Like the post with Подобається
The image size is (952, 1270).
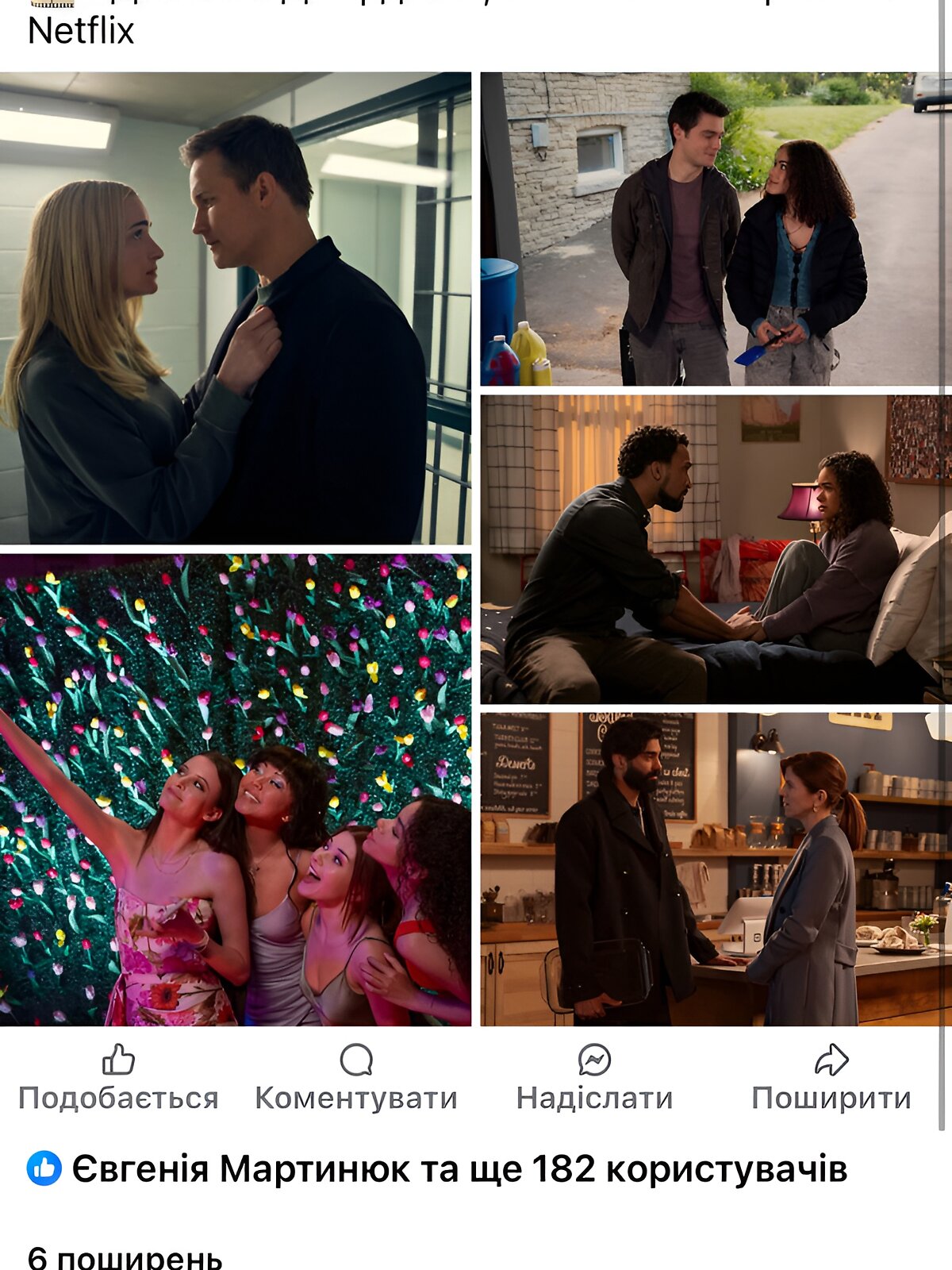tap(118, 1078)
